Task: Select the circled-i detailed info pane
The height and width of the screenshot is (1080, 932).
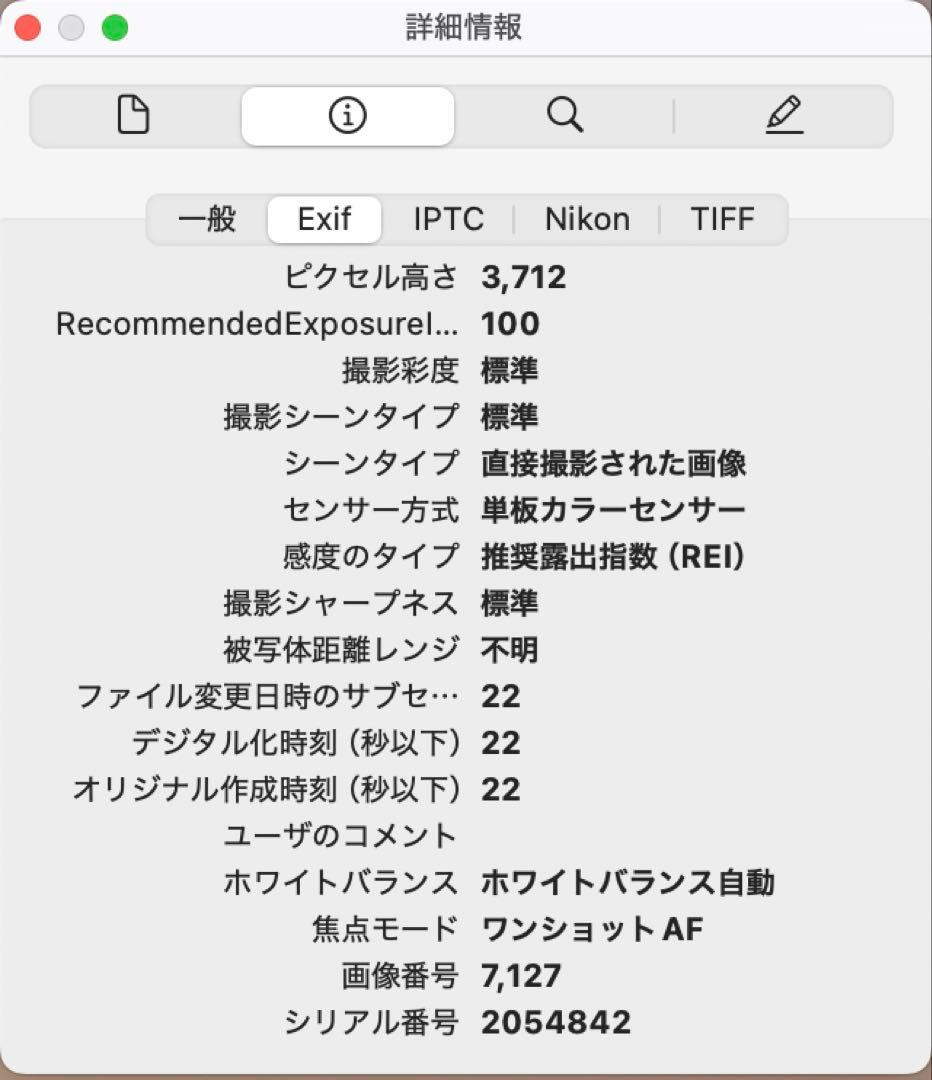Action: 347,115
